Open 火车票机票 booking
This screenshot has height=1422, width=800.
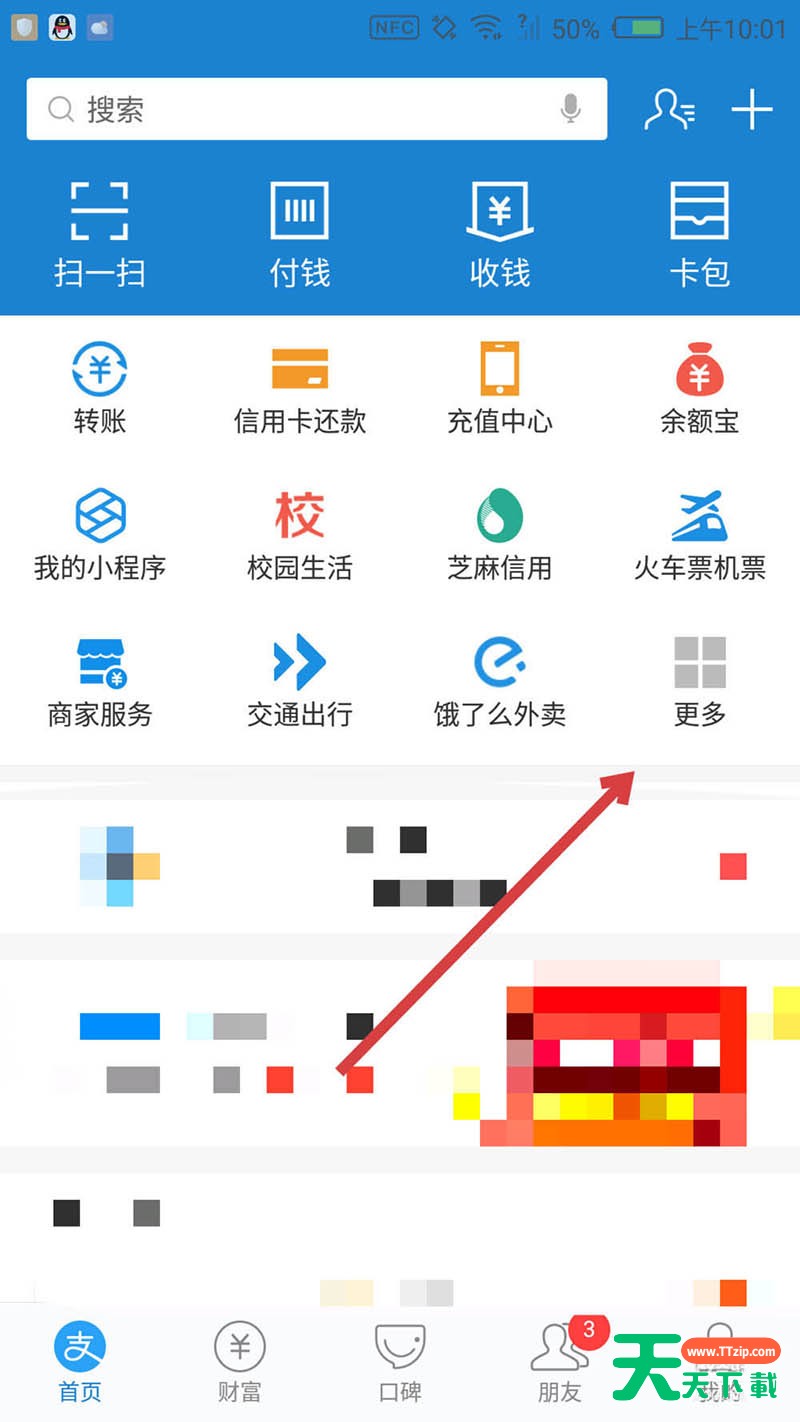700,535
